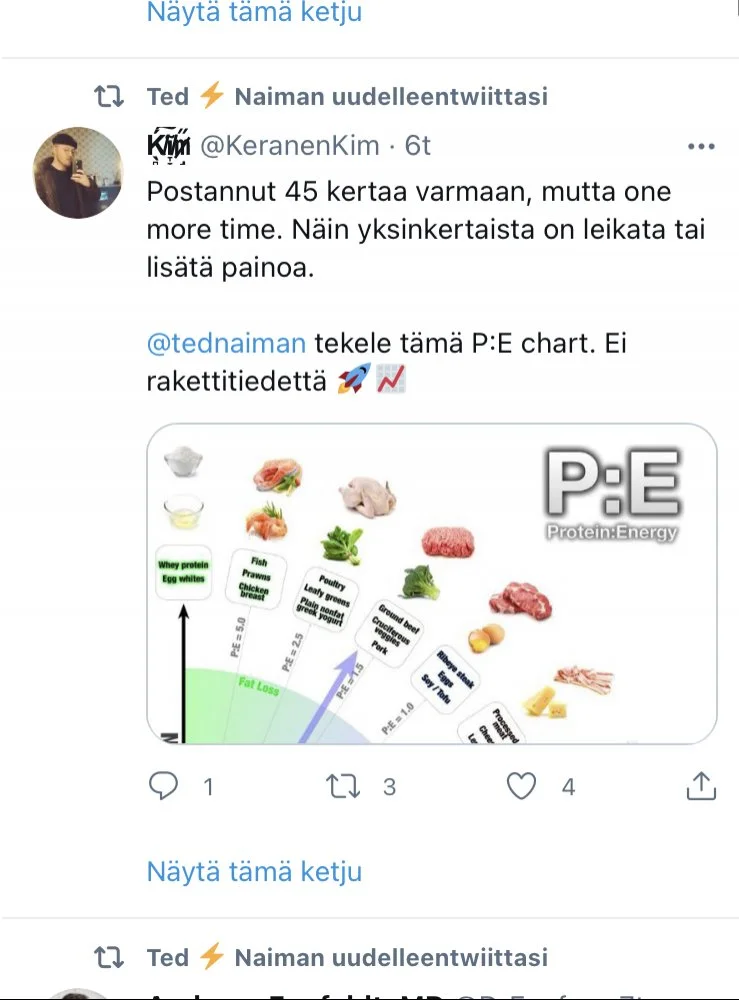Open the @tednaiman mention link
Image resolution: width=739 pixels, height=1000 pixels.
[226, 343]
